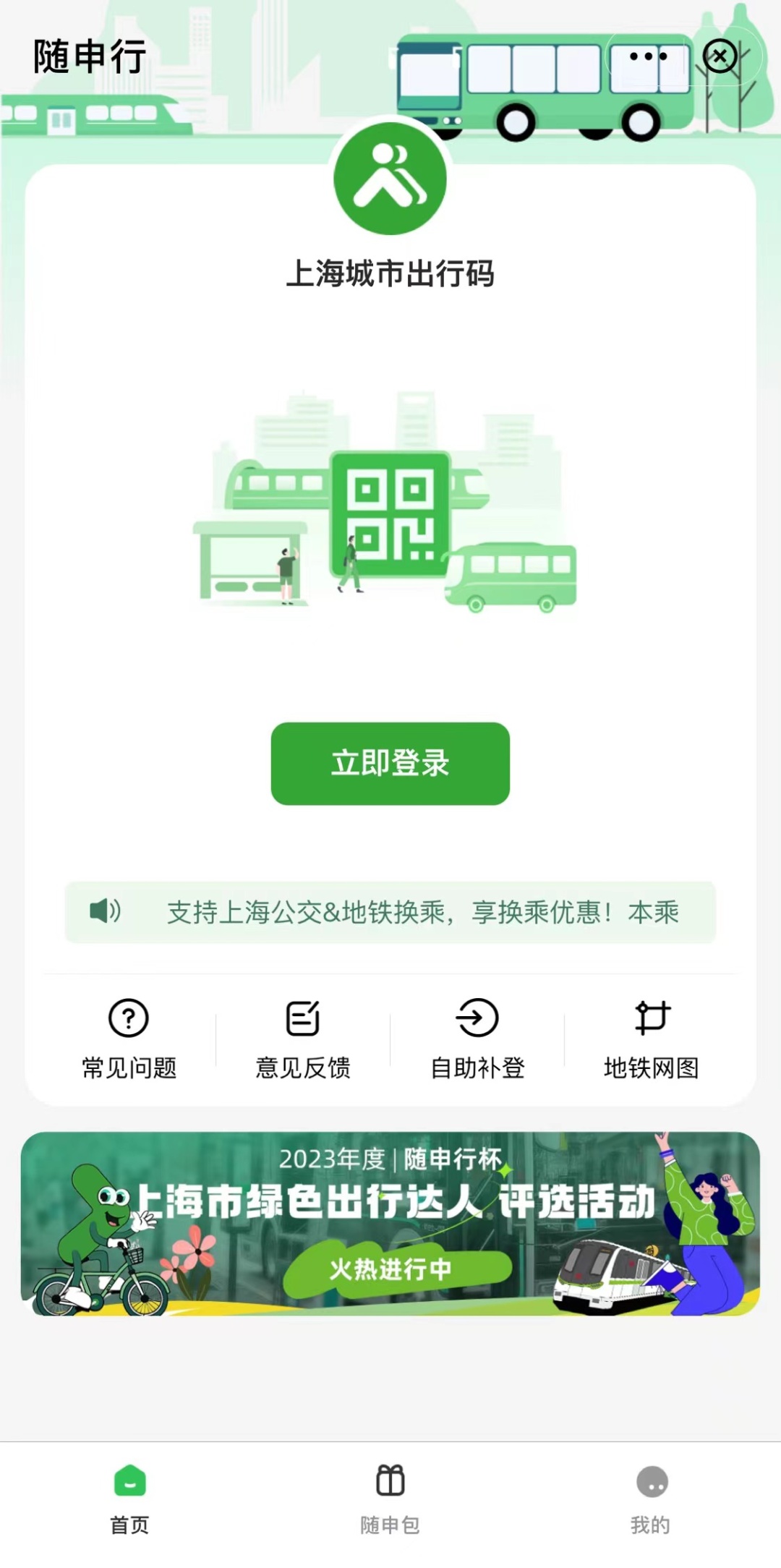
Task: Open 常见问题 FAQ
Action: coord(129,1039)
